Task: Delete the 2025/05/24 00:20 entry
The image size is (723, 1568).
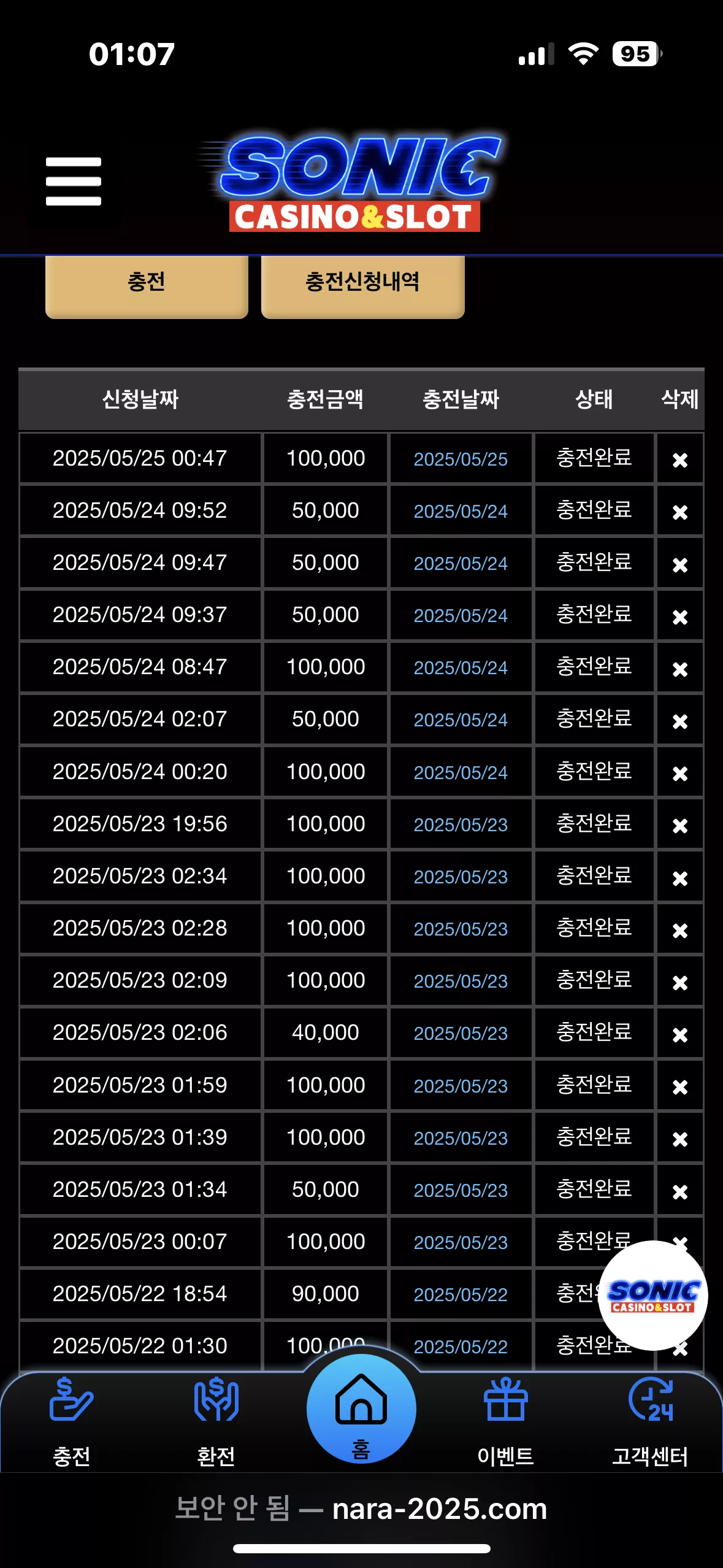Action: point(679,773)
